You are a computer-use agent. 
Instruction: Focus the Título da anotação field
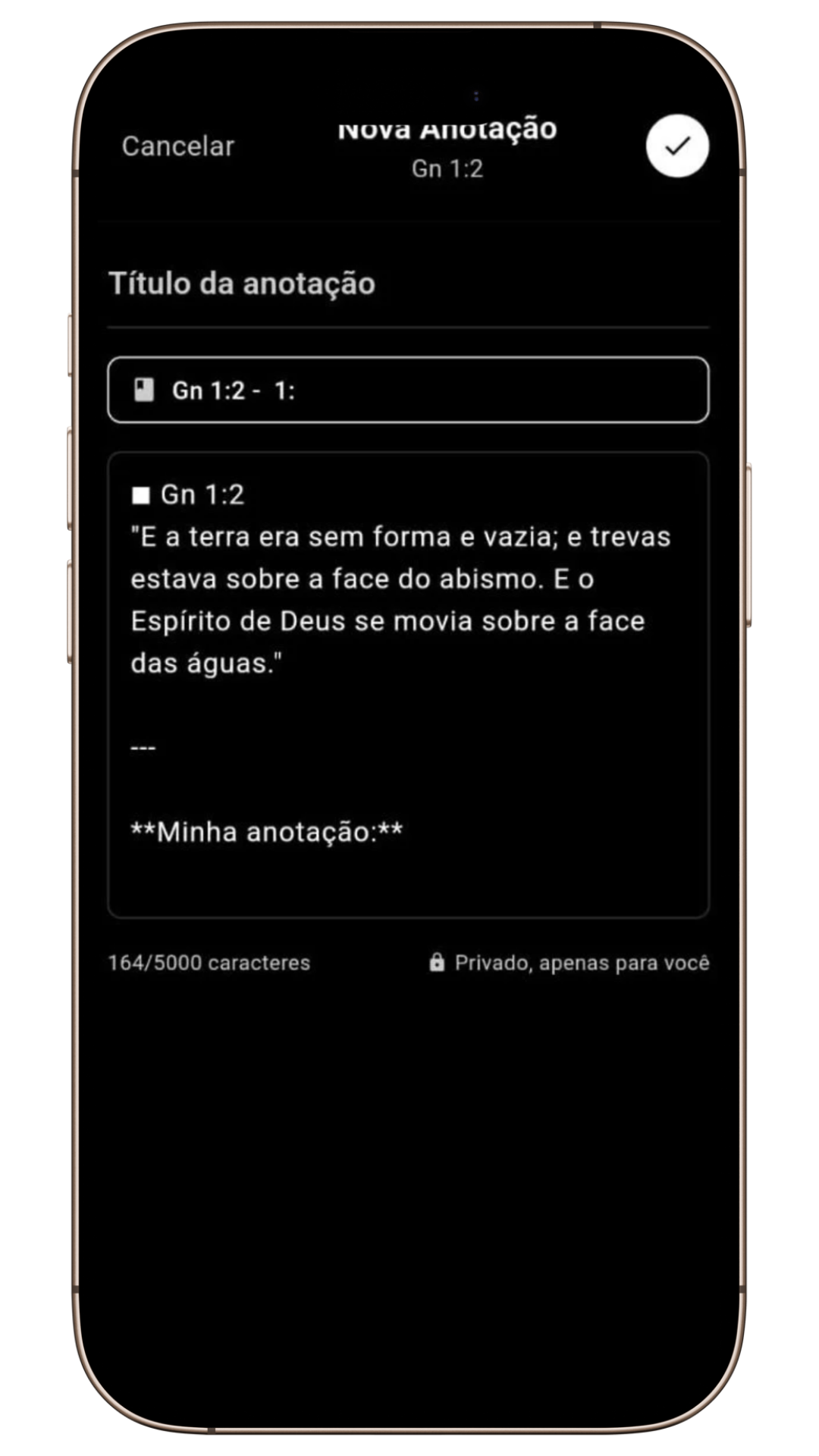tap(408, 284)
